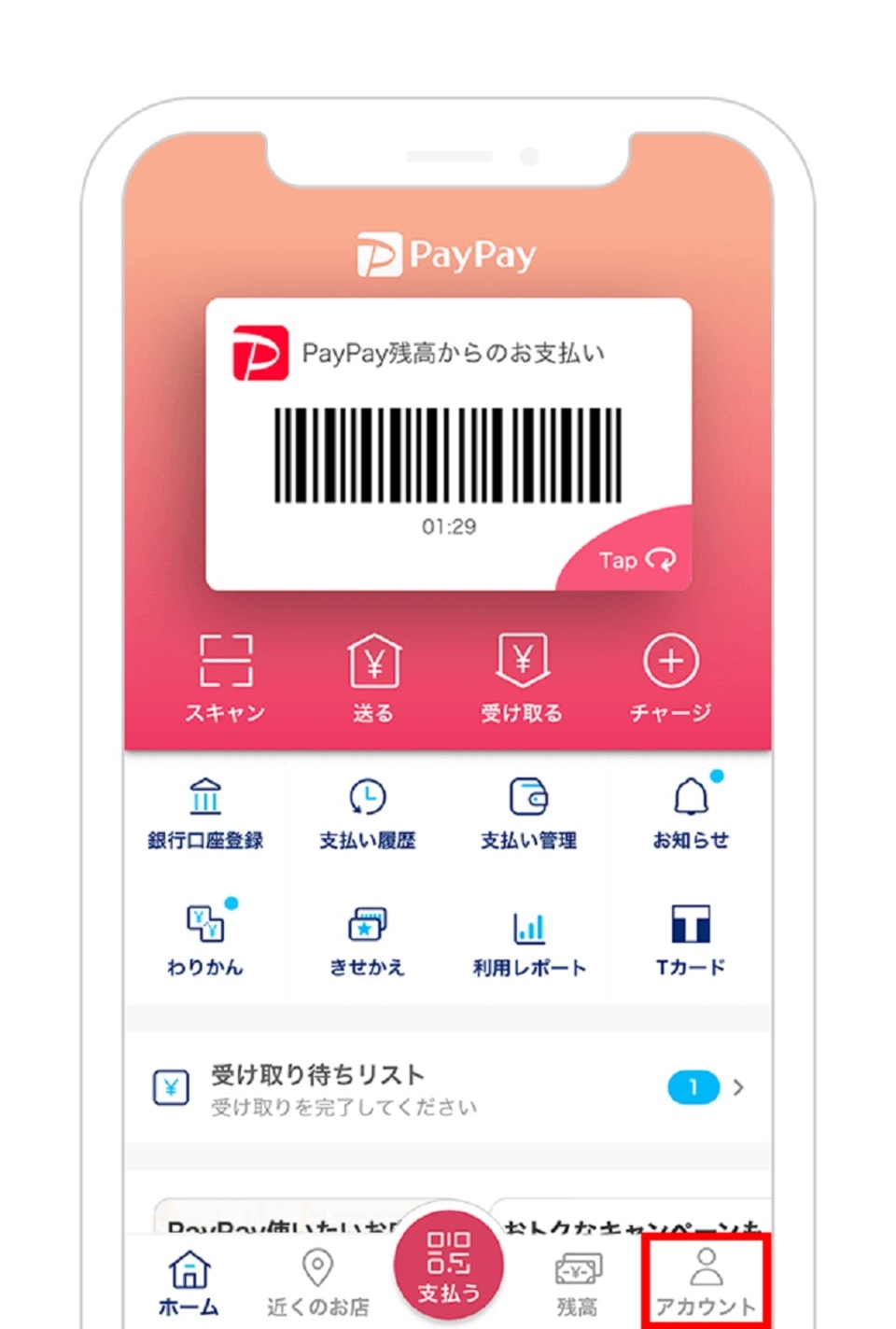Viewport: 896px width, 1329px height.
Task: Switch to the 残高 balance tab
Action: [578, 1284]
